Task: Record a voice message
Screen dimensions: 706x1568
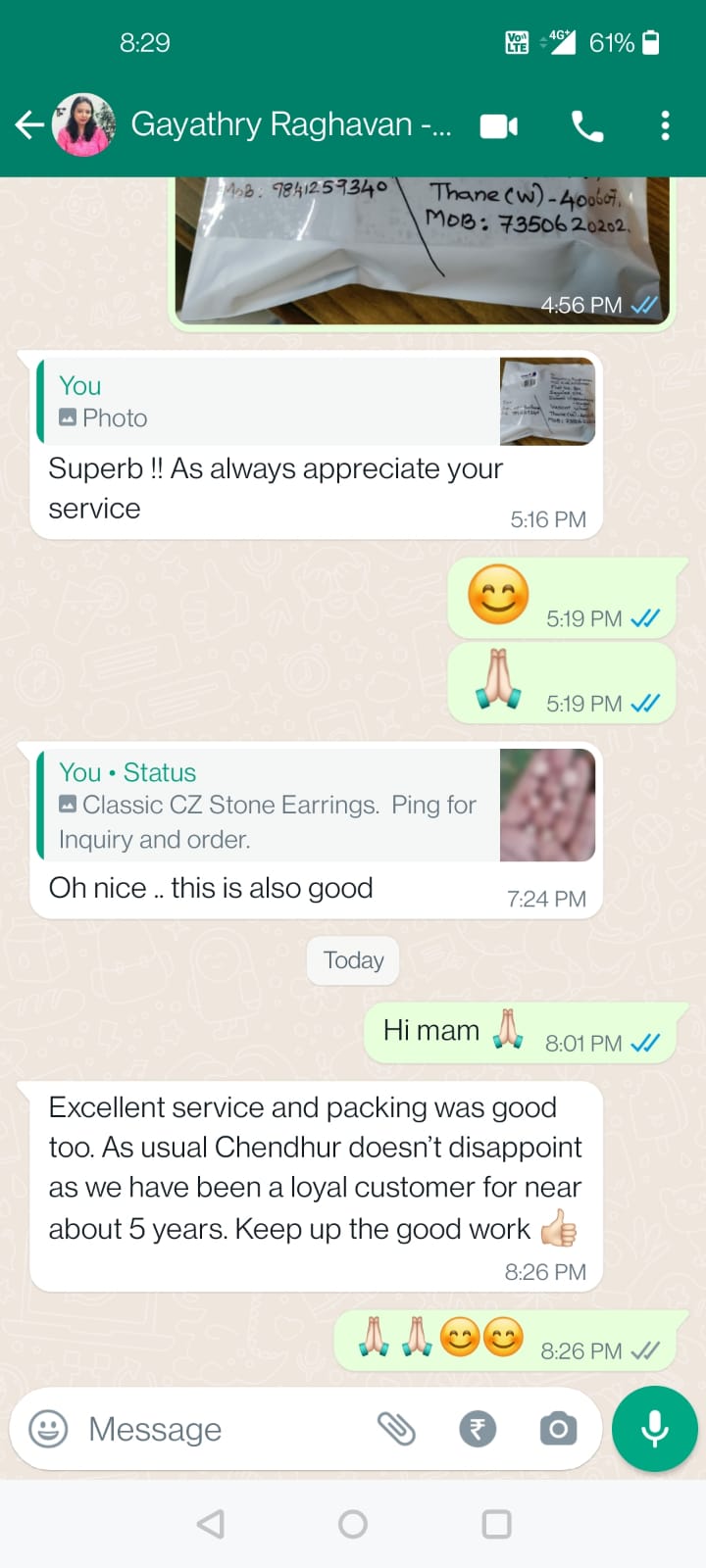Action: [654, 1429]
